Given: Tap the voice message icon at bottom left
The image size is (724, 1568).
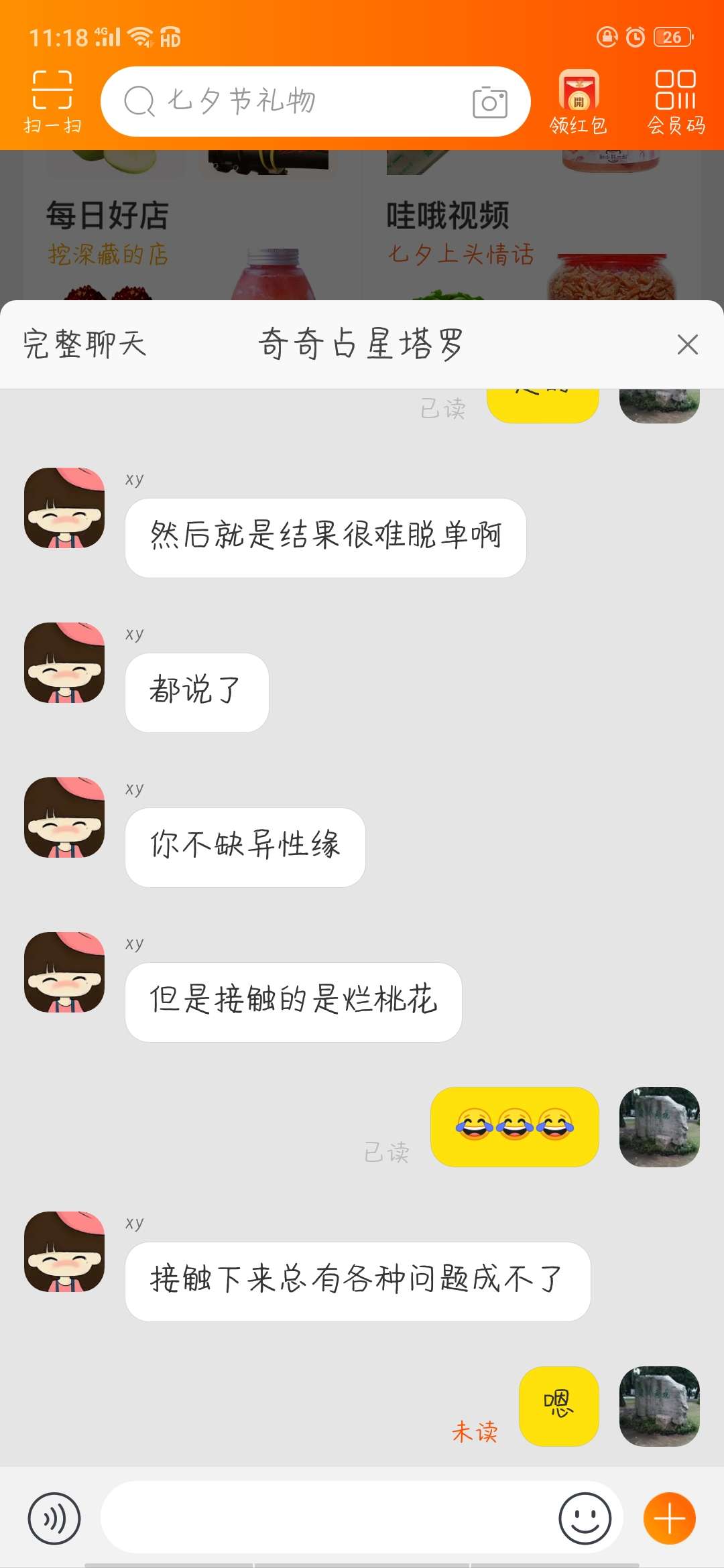Looking at the screenshot, I should (54, 1518).
